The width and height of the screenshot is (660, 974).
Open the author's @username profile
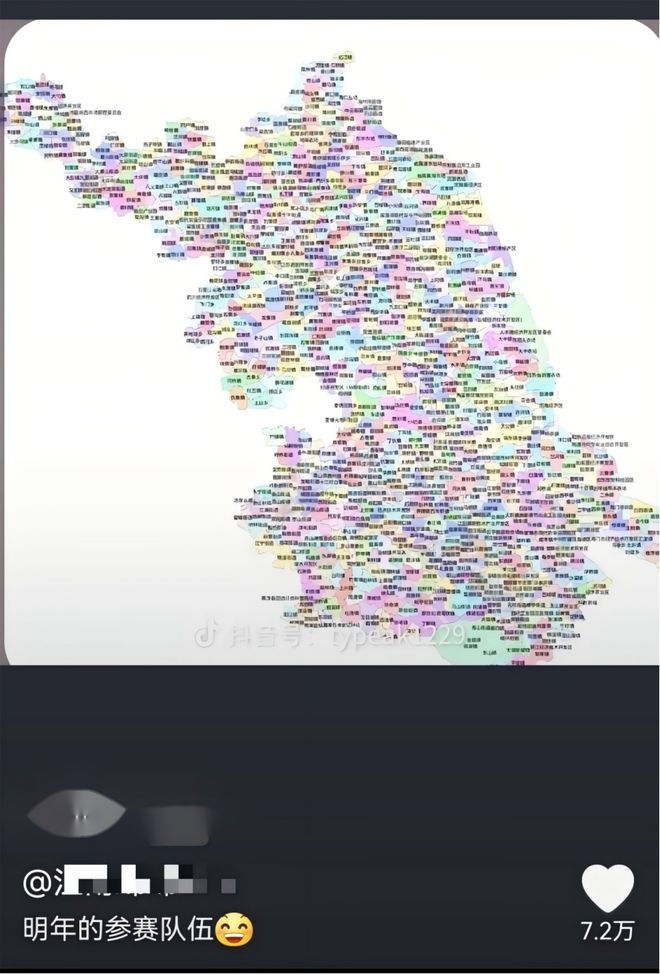(x=130, y=884)
